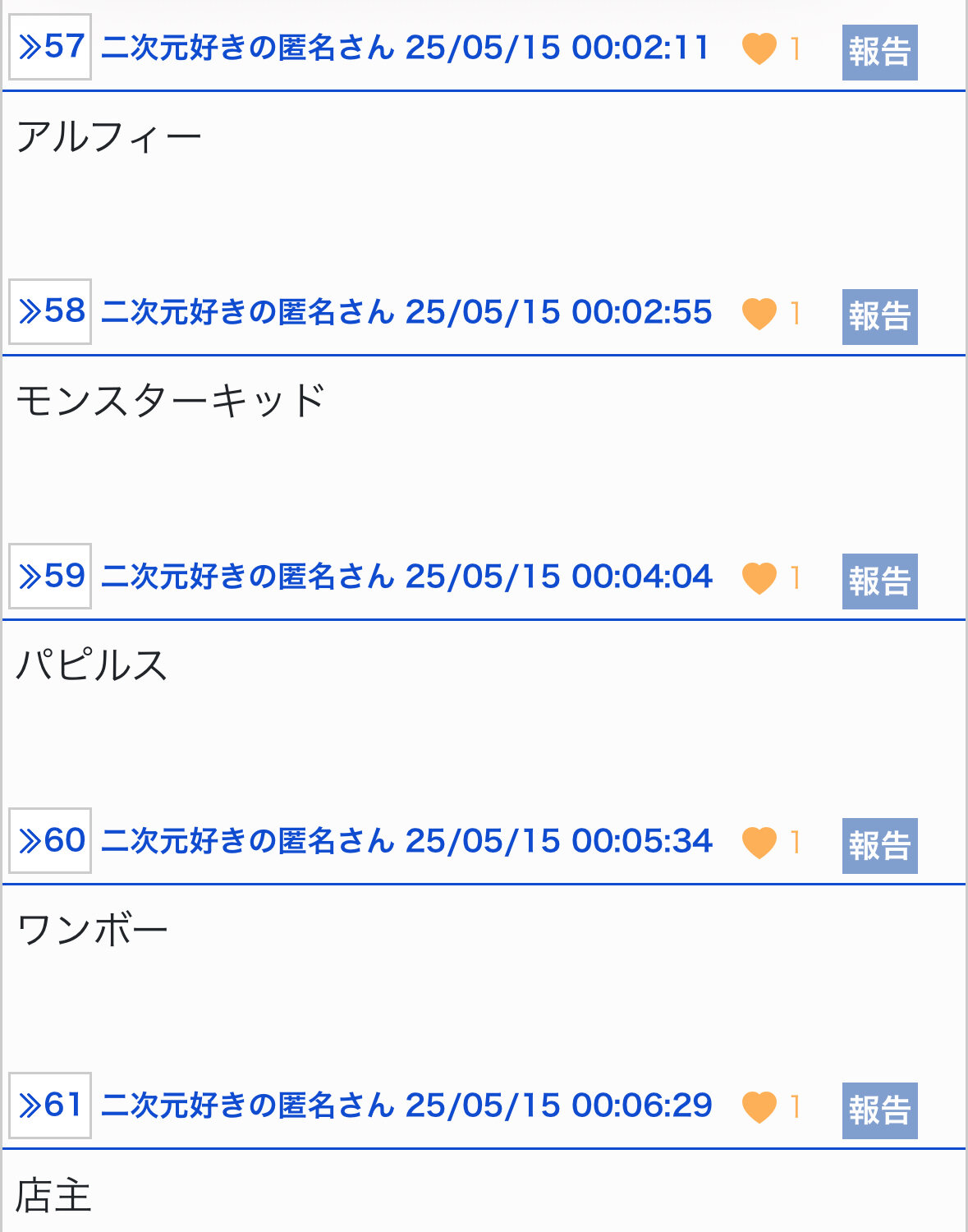The width and height of the screenshot is (968, 1232).
Task: Select reply anchor >>59
Action: 50,576
